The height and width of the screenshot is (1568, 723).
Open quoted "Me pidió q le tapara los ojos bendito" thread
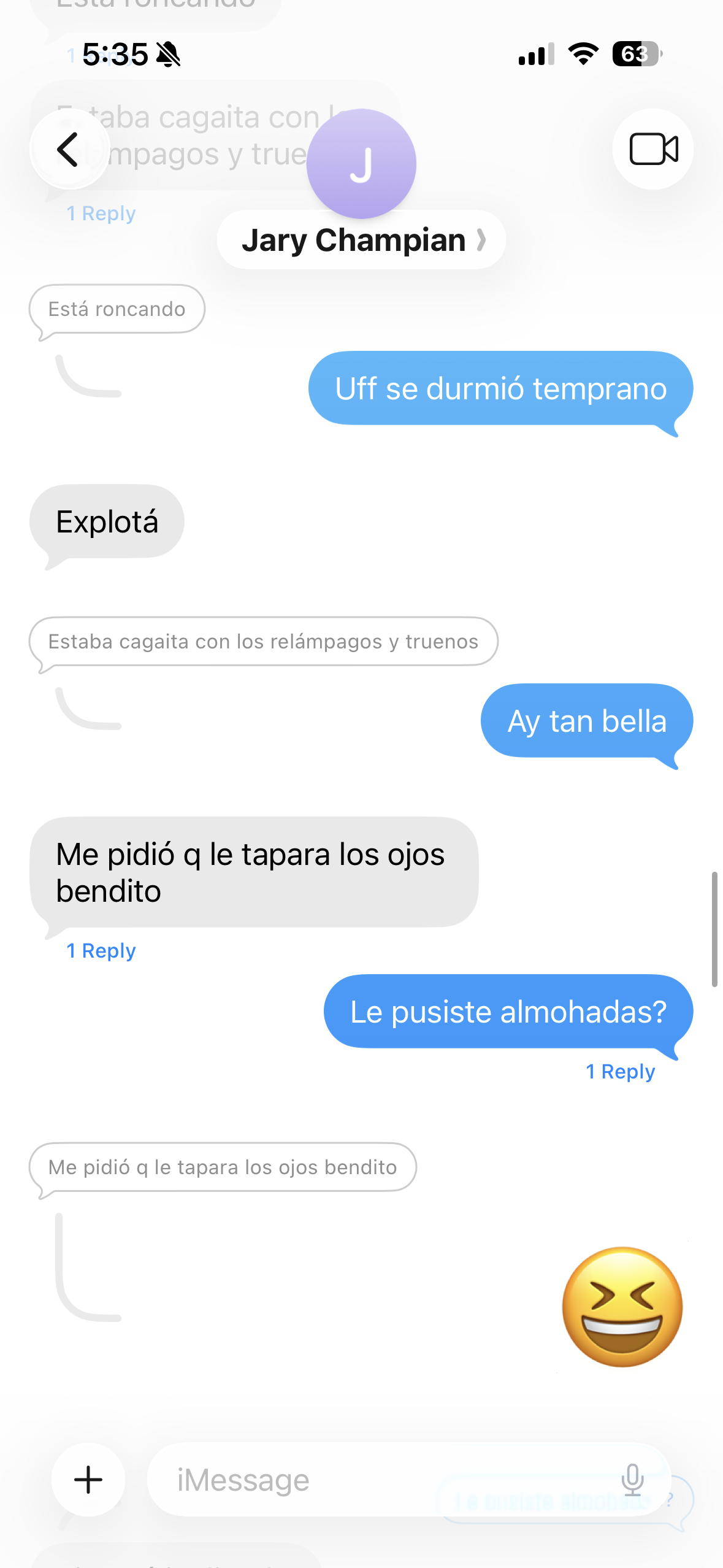[x=223, y=1167]
